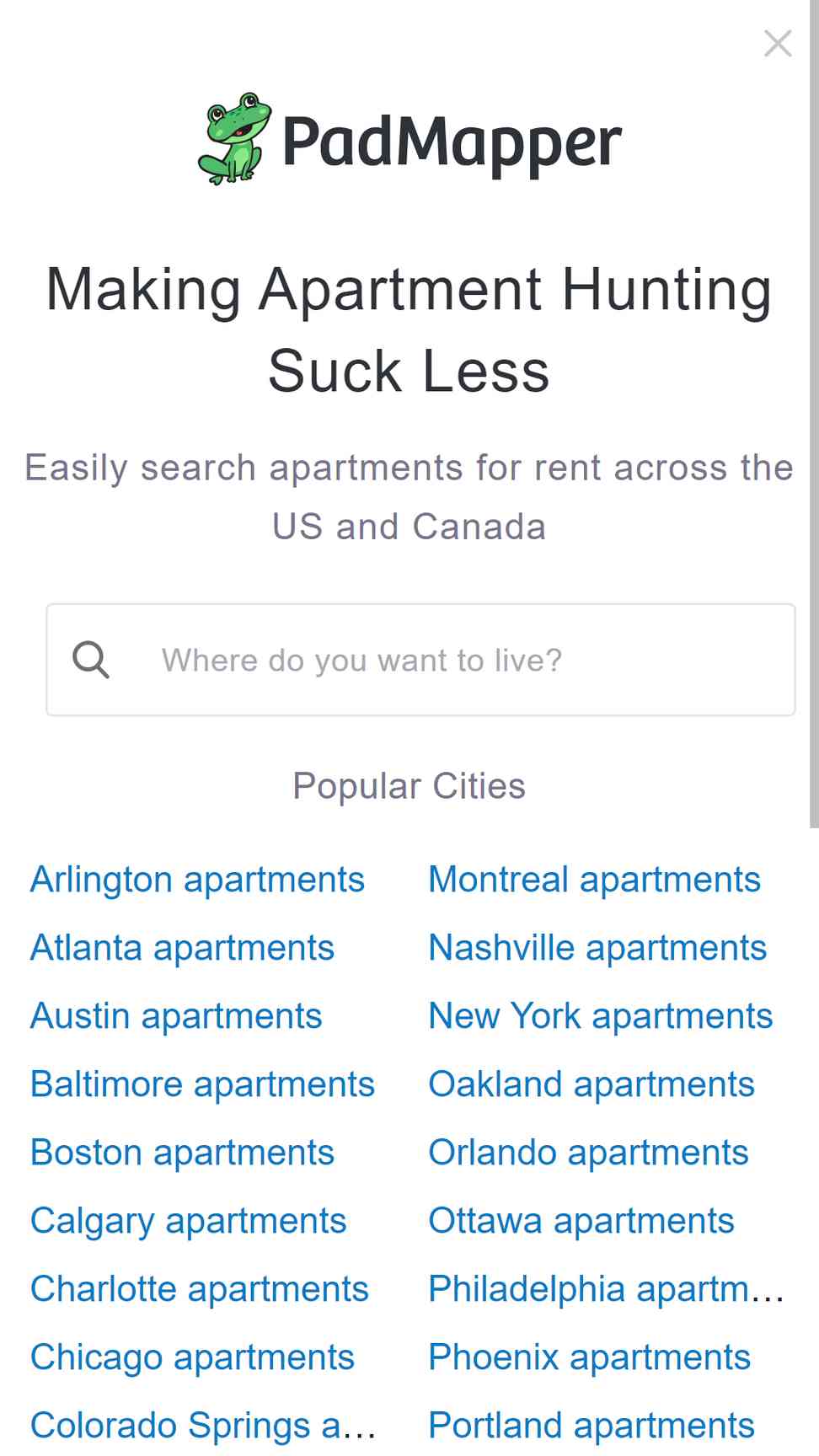Open Ottawa apartments
This screenshot has width=819, height=1456.
pyautogui.click(x=581, y=1221)
